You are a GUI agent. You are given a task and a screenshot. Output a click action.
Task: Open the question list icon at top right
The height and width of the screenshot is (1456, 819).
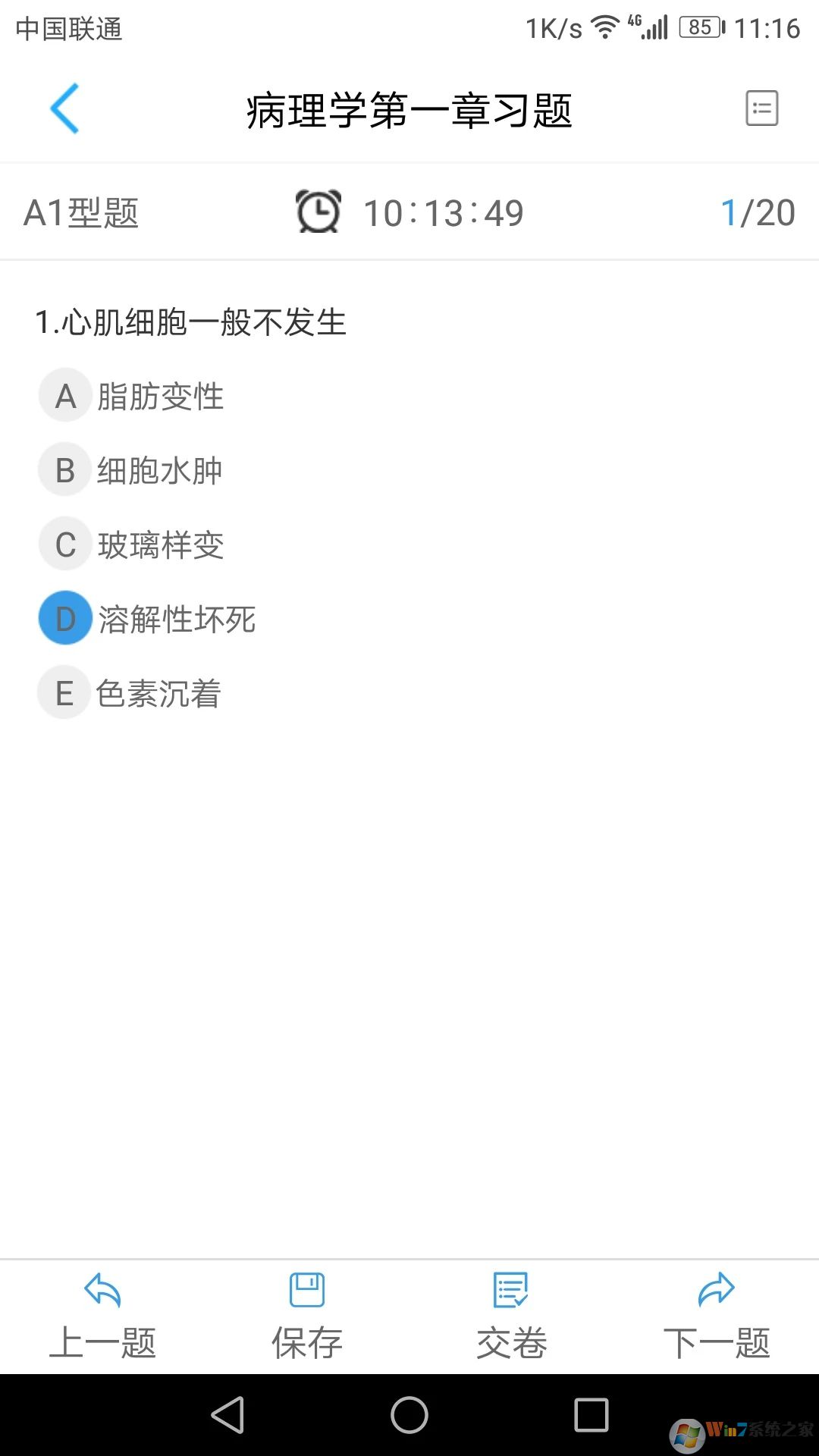click(761, 108)
